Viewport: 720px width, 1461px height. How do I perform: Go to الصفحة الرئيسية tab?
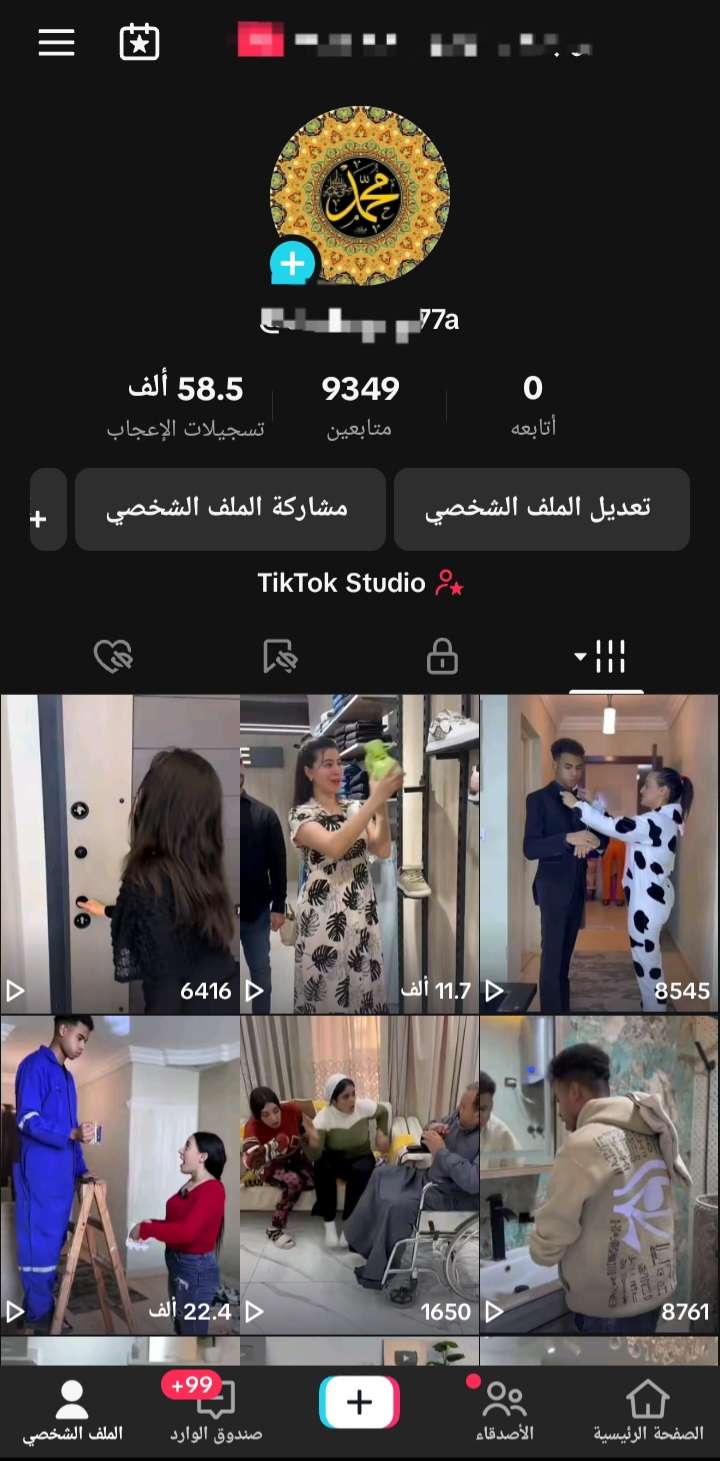[x=647, y=1411]
